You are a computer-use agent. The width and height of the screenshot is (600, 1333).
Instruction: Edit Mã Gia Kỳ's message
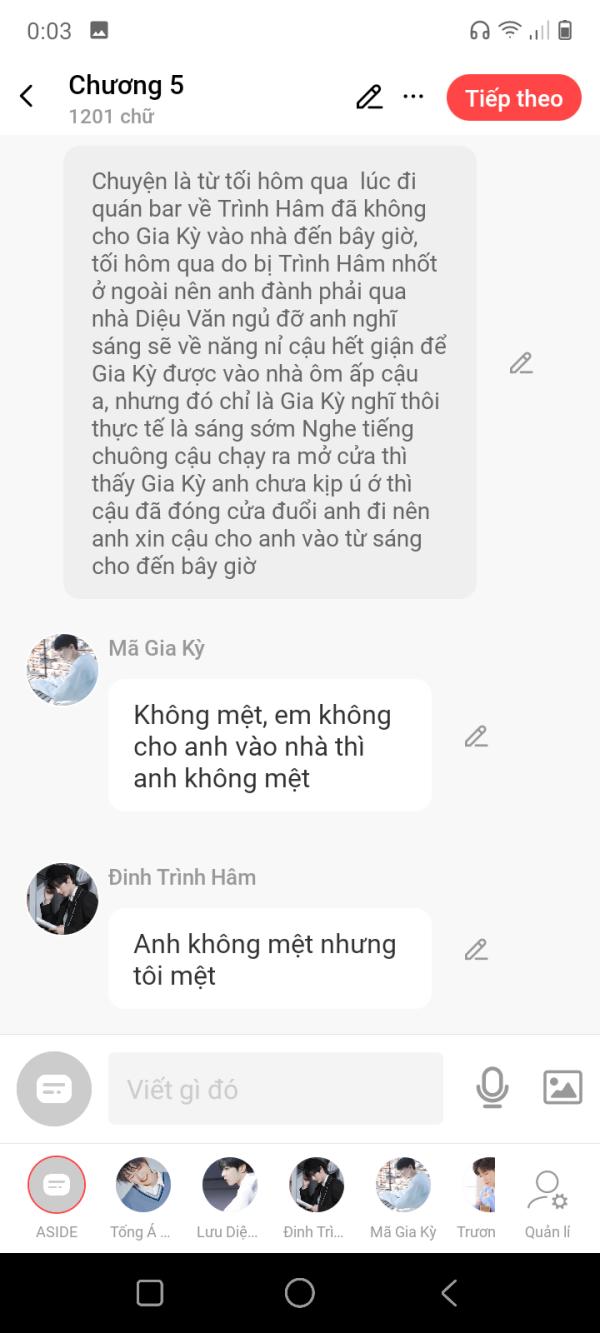tap(476, 738)
